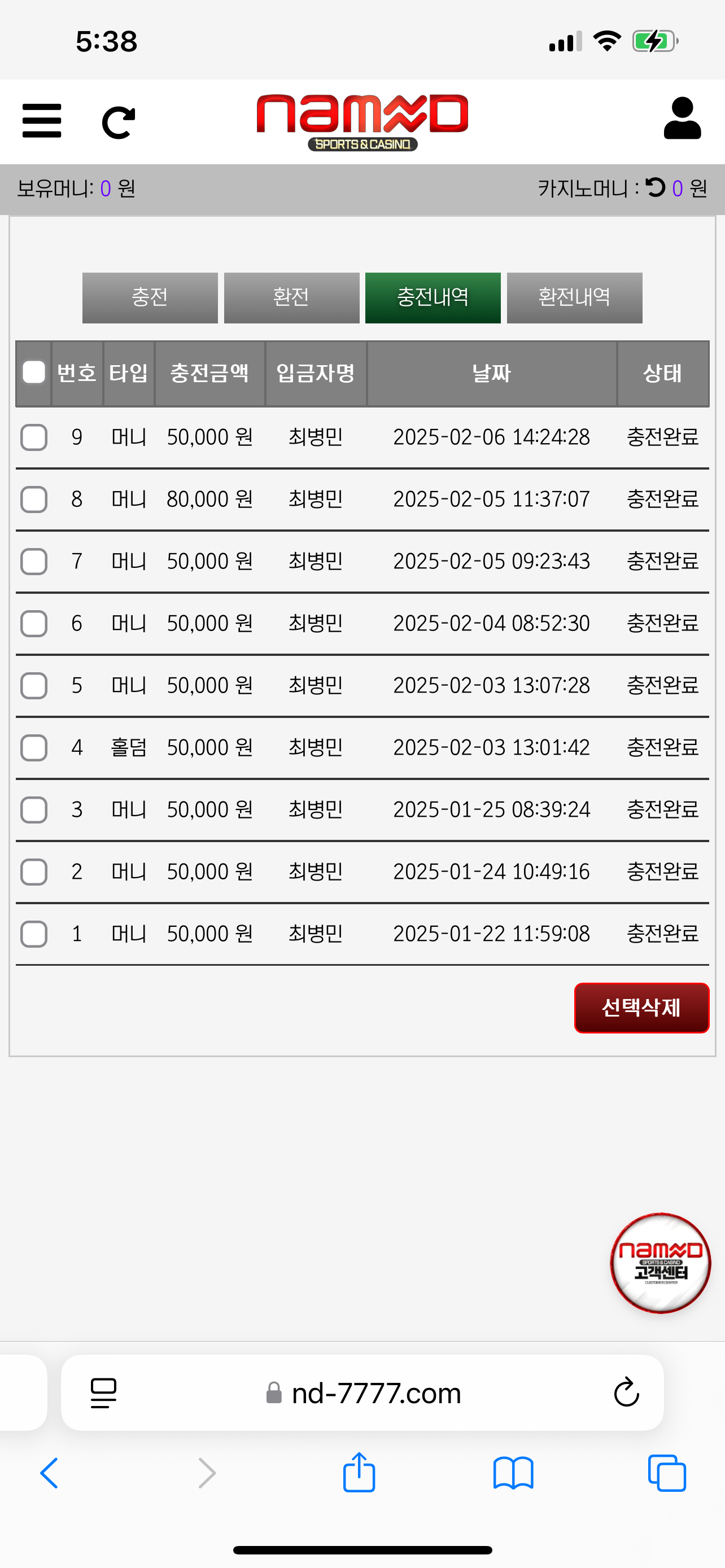Open the 환전내역 tab
The height and width of the screenshot is (1568, 725).
point(575,297)
